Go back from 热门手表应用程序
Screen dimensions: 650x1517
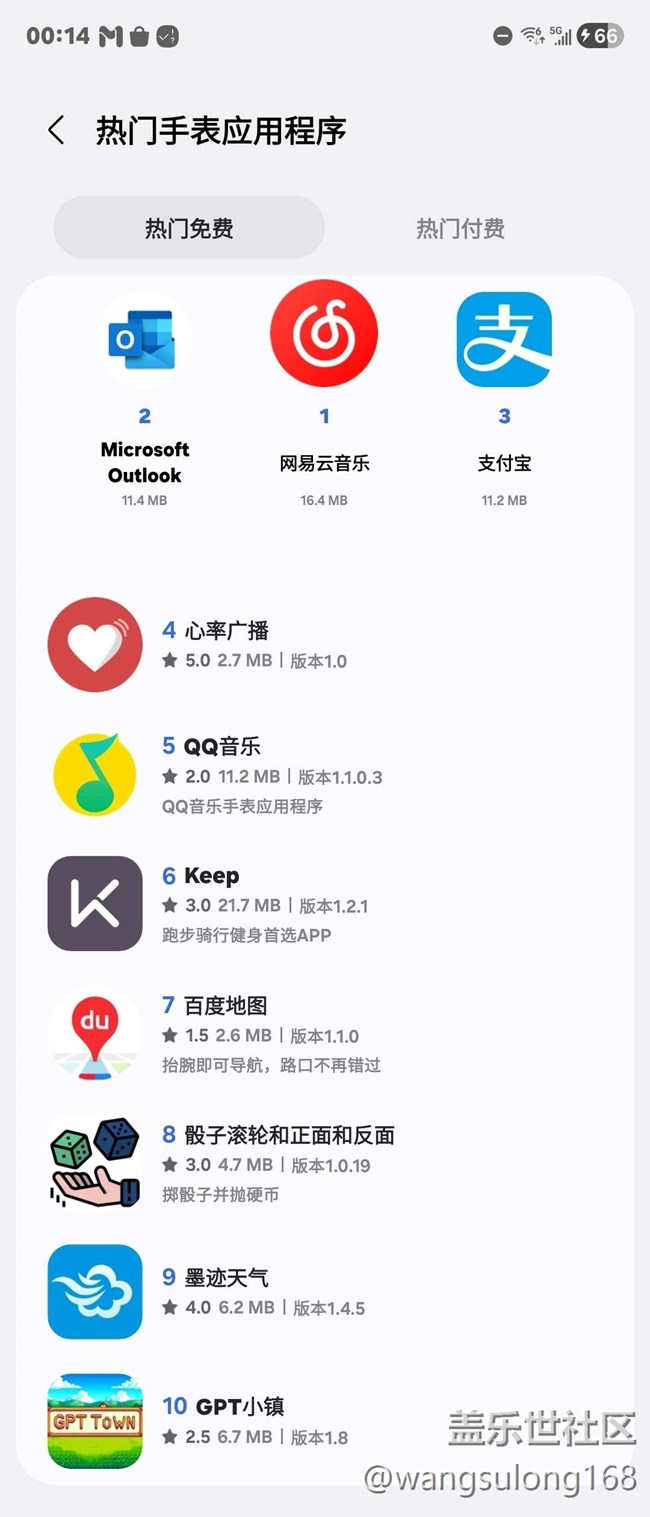[x=56, y=130]
